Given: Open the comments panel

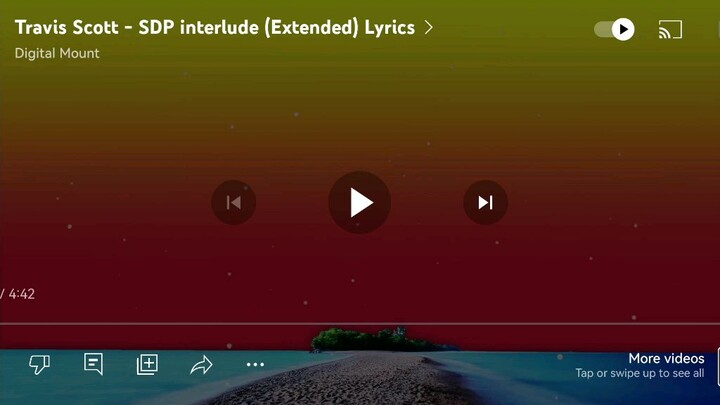Looking at the screenshot, I should tap(94, 365).
